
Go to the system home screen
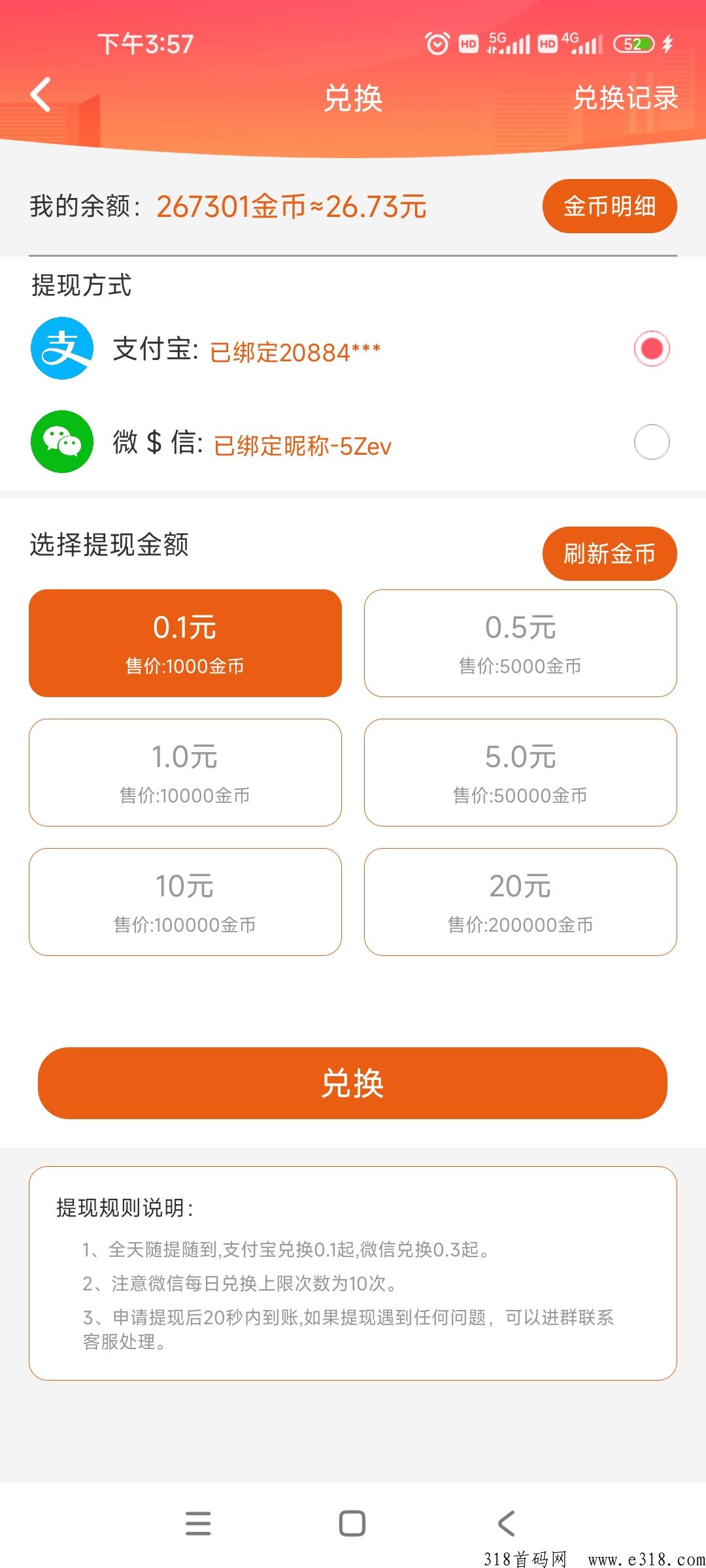click(x=352, y=1524)
